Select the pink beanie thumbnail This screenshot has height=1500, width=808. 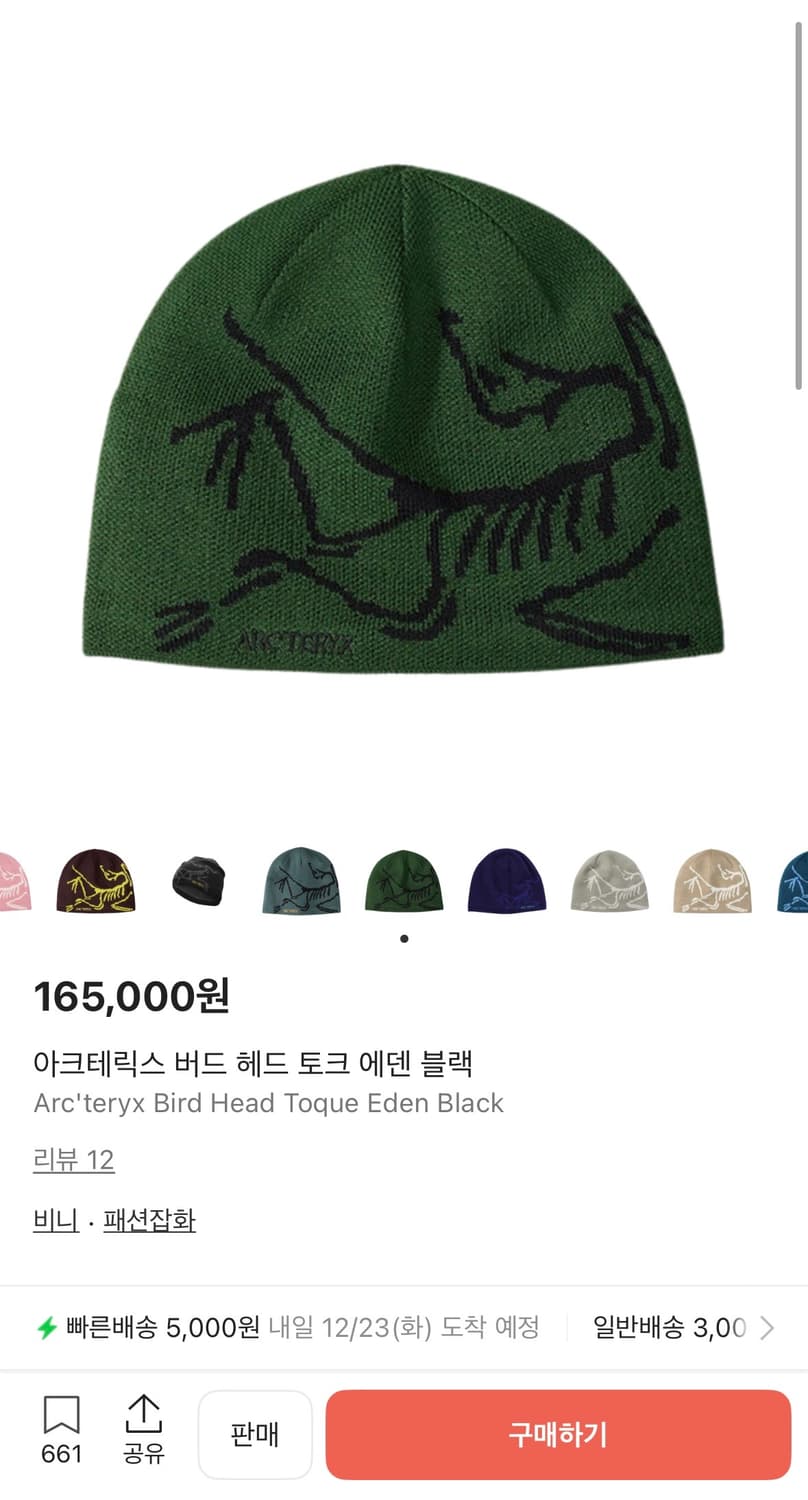(10, 880)
